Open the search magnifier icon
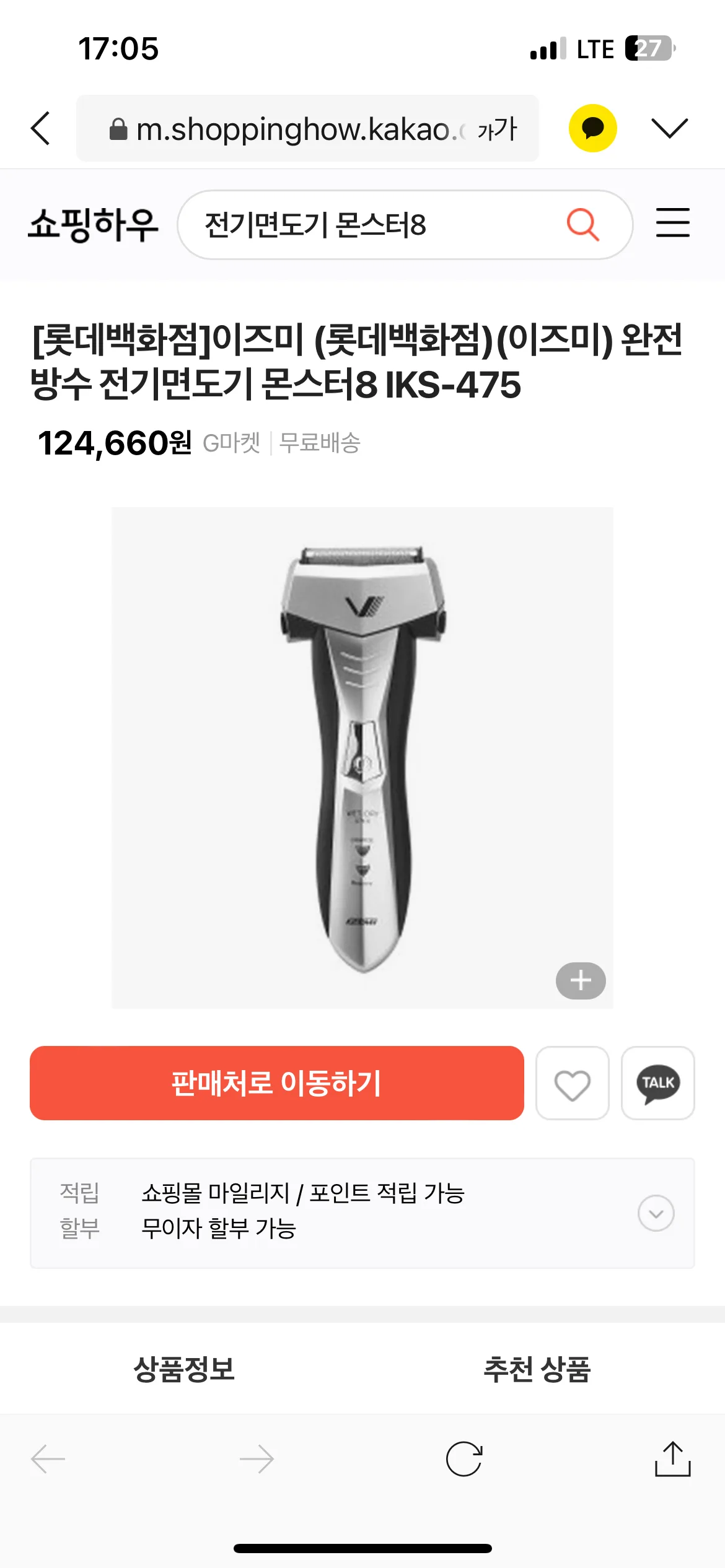The height and width of the screenshot is (1568, 725). pyautogui.click(x=583, y=225)
